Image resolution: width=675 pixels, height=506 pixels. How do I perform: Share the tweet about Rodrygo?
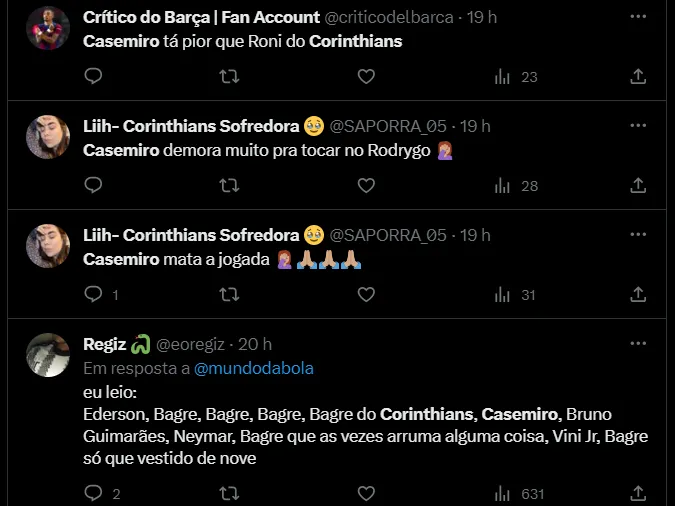coord(638,185)
